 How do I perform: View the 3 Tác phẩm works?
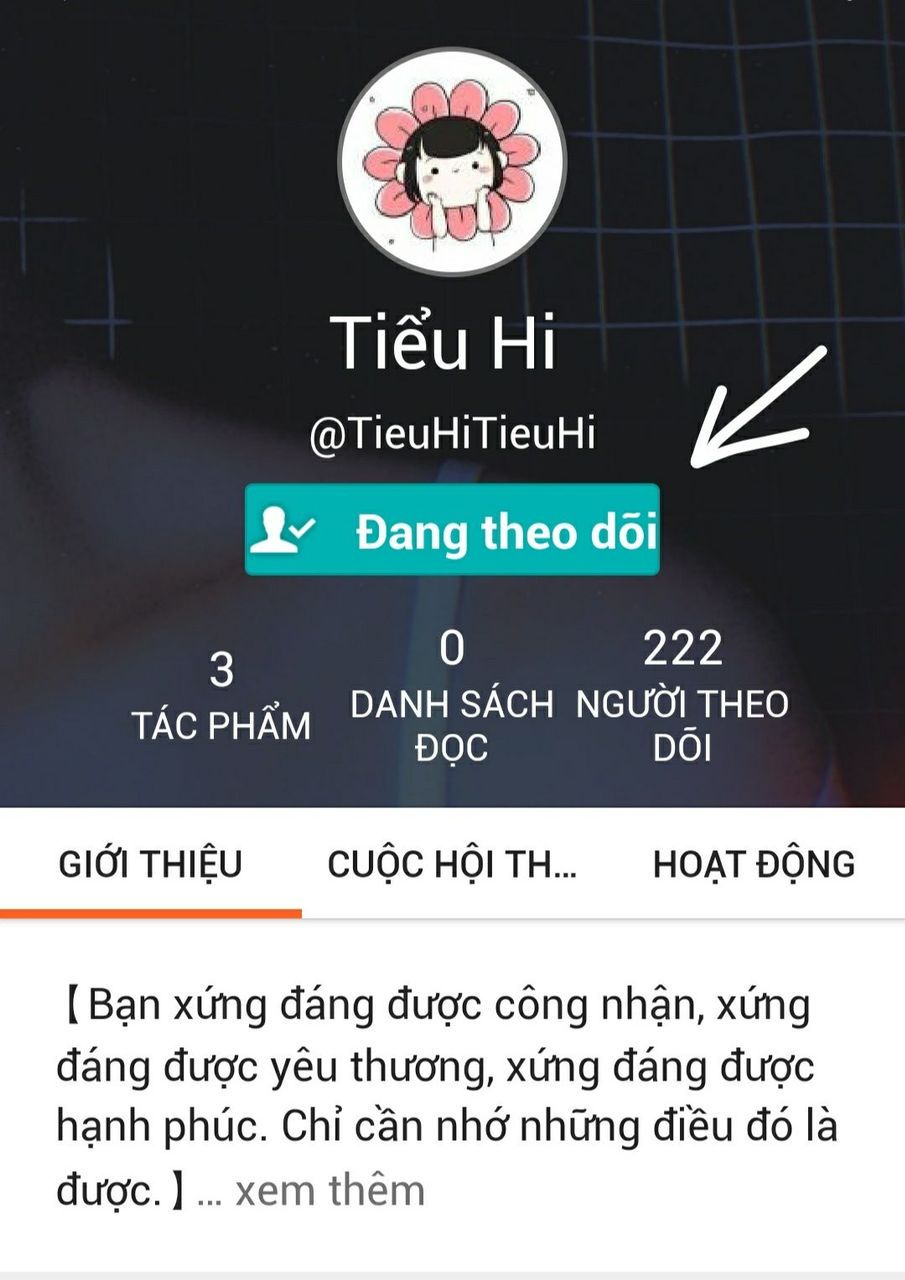click(221, 697)
